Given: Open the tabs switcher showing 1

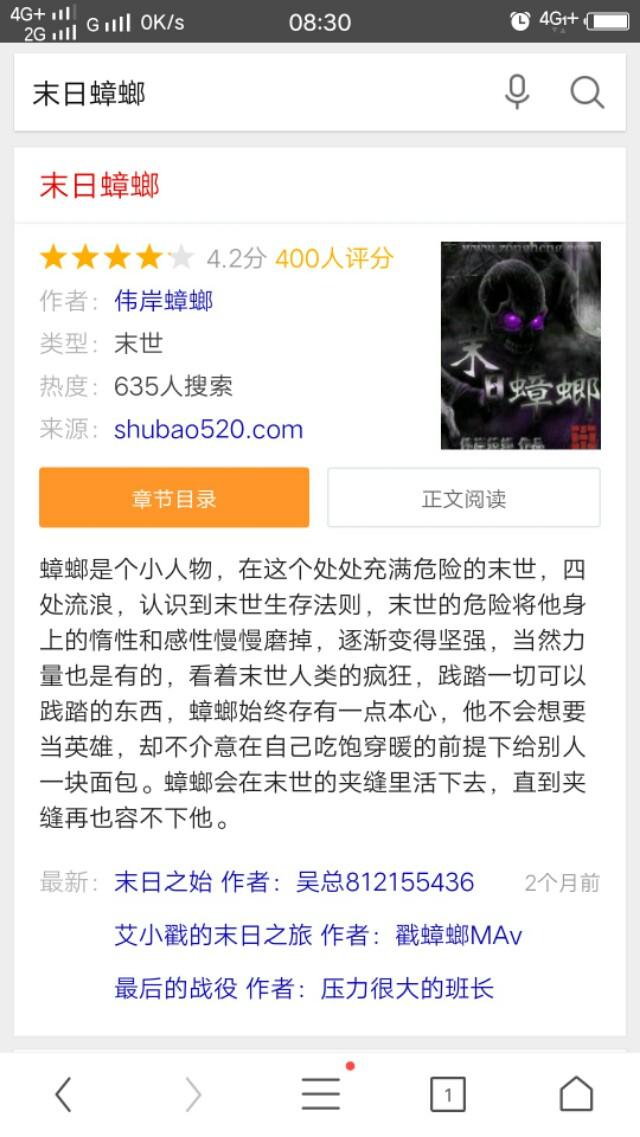Looking at the screenshot, I should 448,1094.
